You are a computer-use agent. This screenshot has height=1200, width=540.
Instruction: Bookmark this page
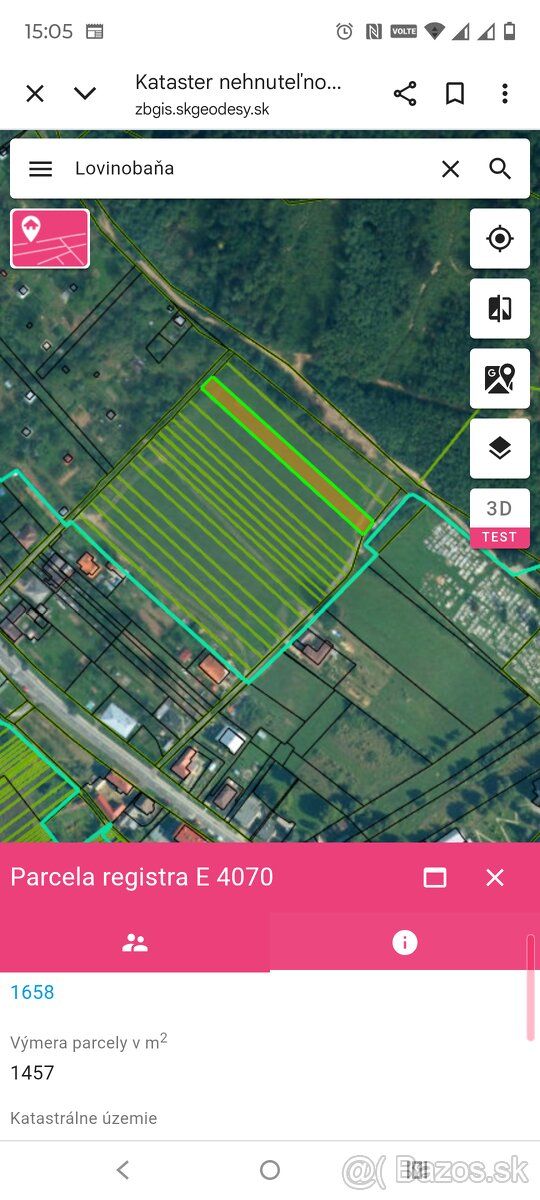coord(455,94)
